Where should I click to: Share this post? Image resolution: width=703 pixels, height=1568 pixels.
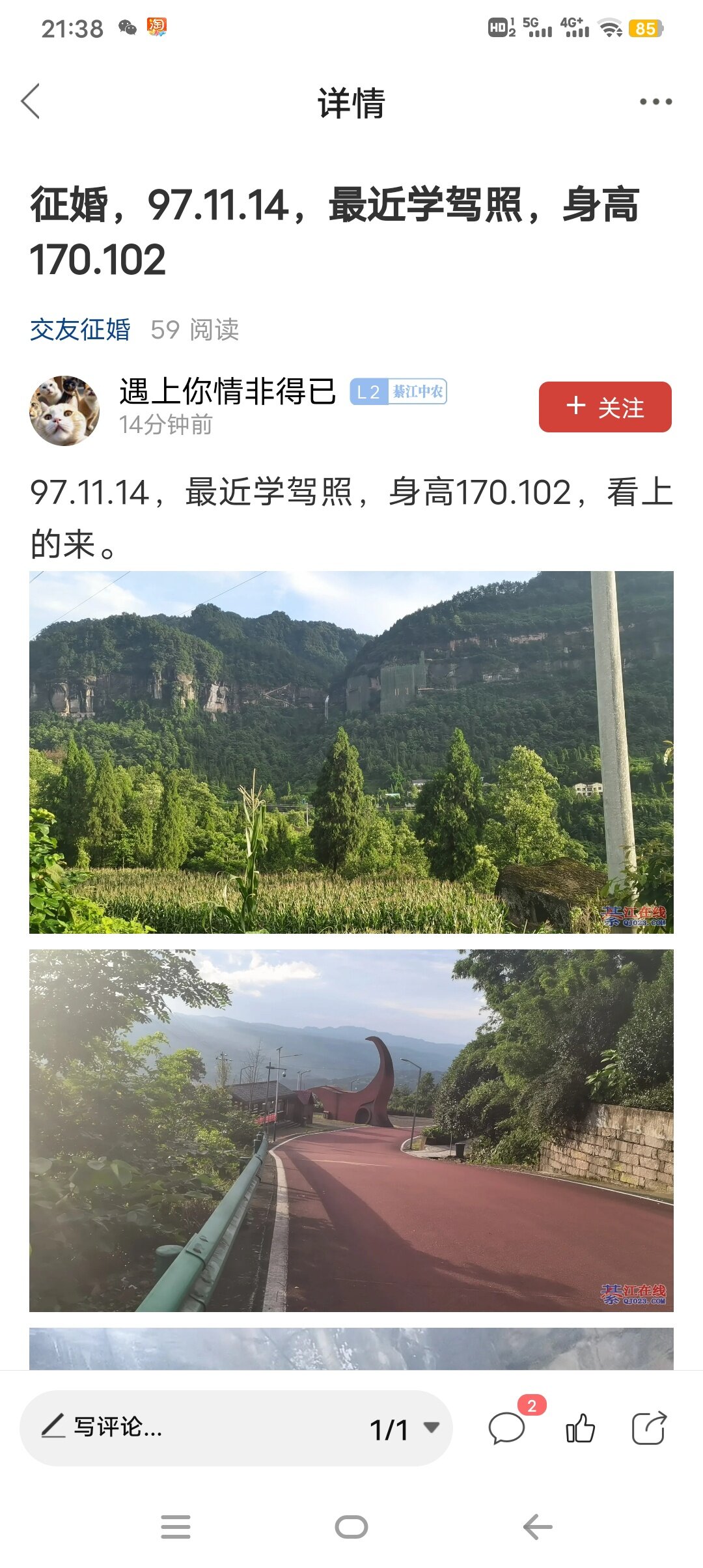(649, 1429)
